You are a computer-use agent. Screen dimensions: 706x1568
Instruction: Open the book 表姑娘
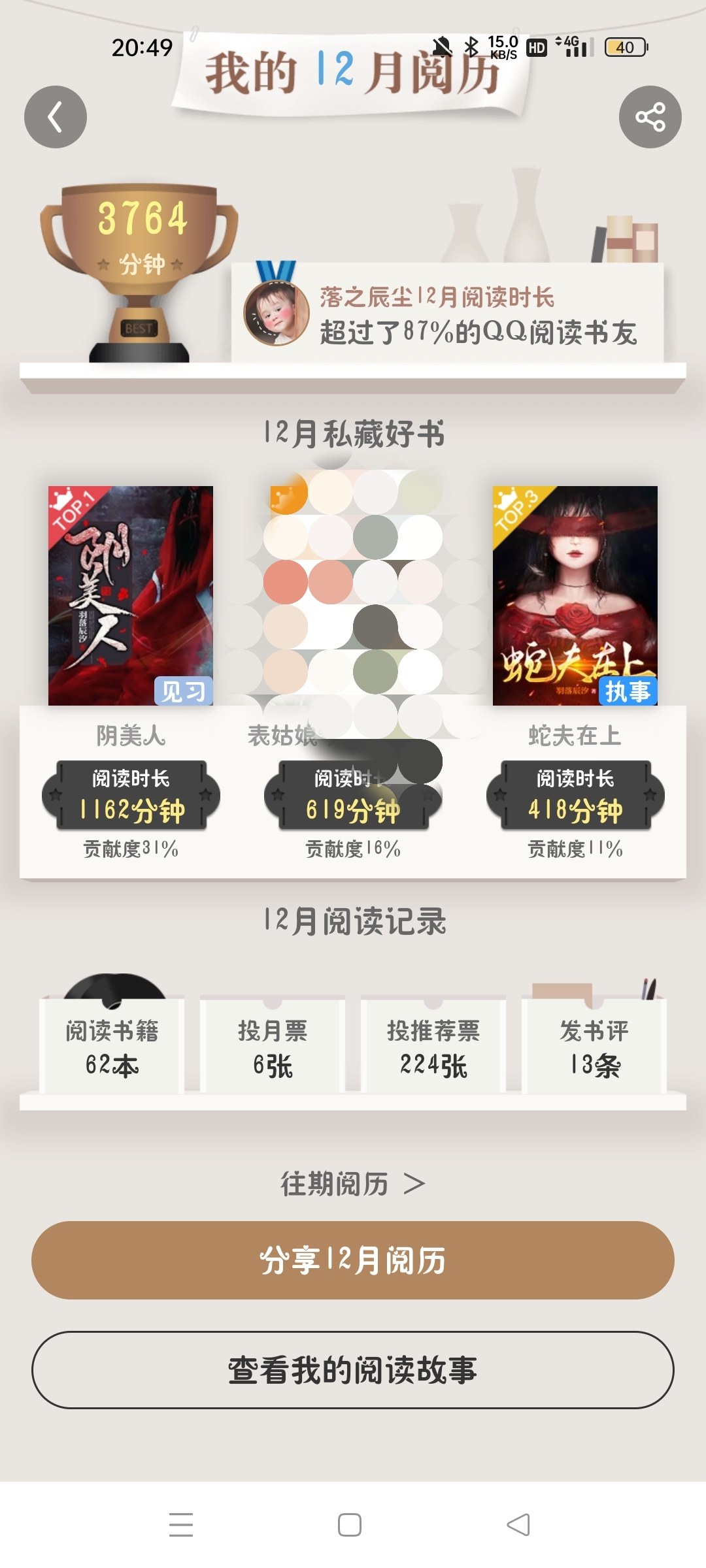point(353,595)
